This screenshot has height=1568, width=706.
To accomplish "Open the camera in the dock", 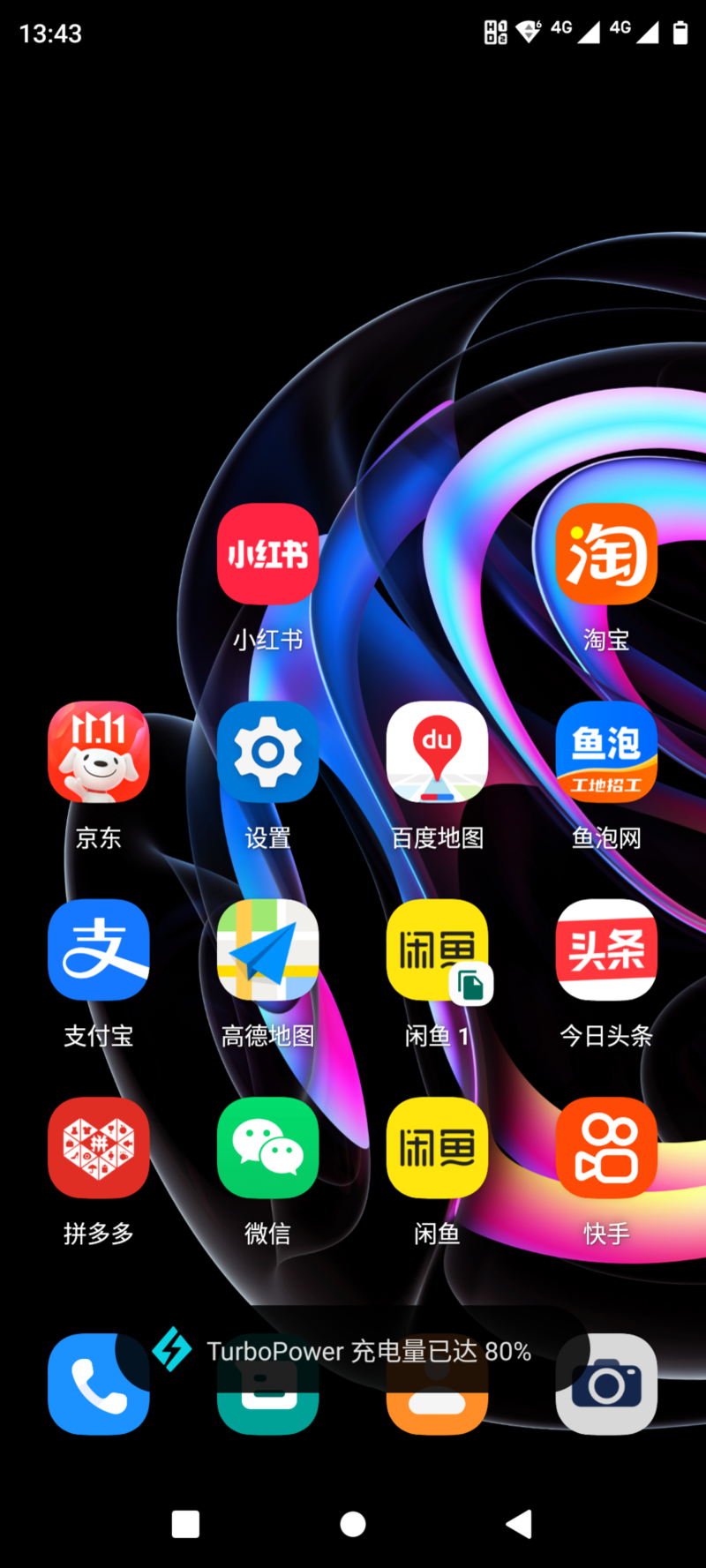I will pos(606,1384).
